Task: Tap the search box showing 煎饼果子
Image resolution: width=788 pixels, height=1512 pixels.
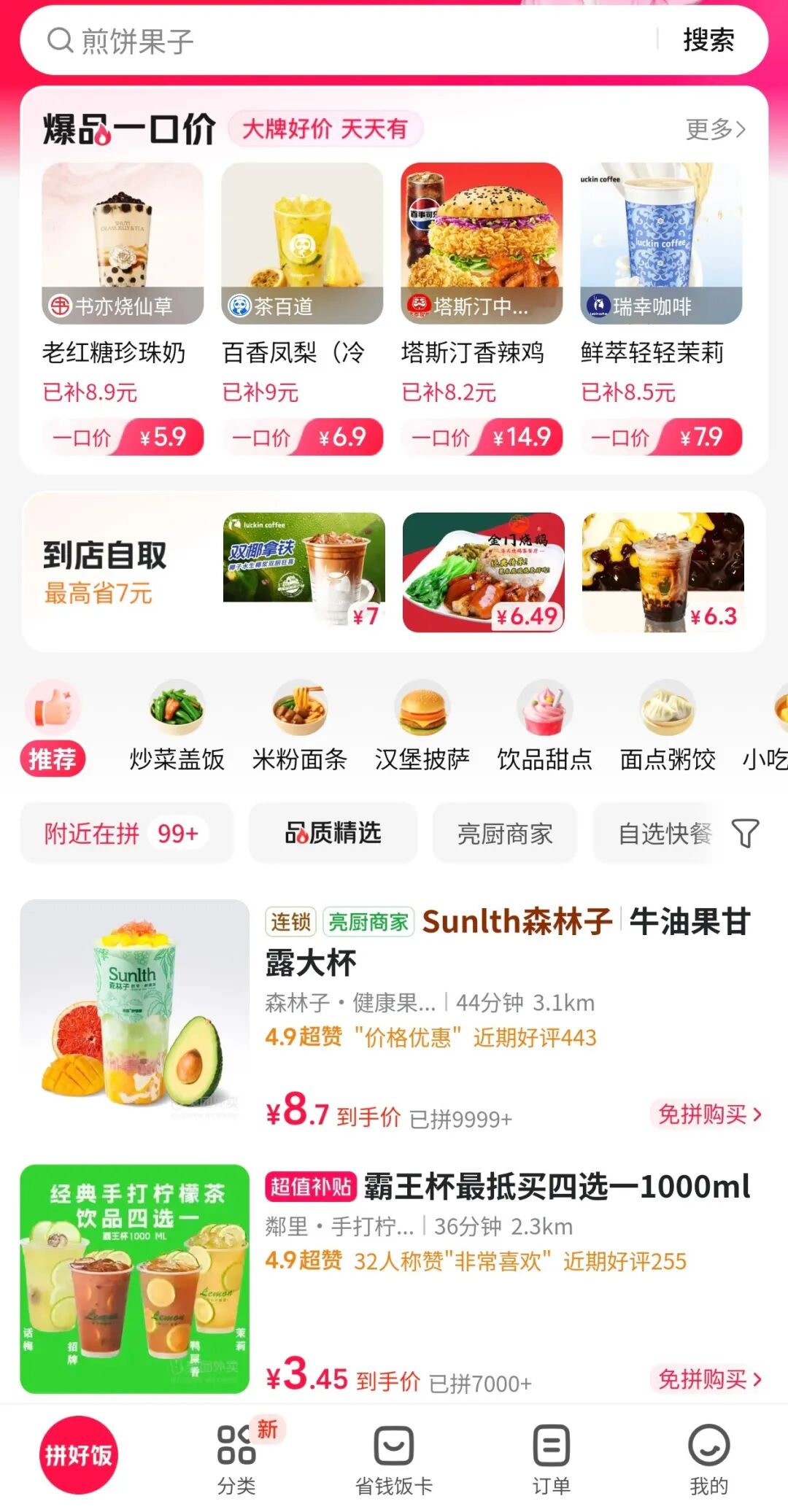Action: tap(350, 41)
